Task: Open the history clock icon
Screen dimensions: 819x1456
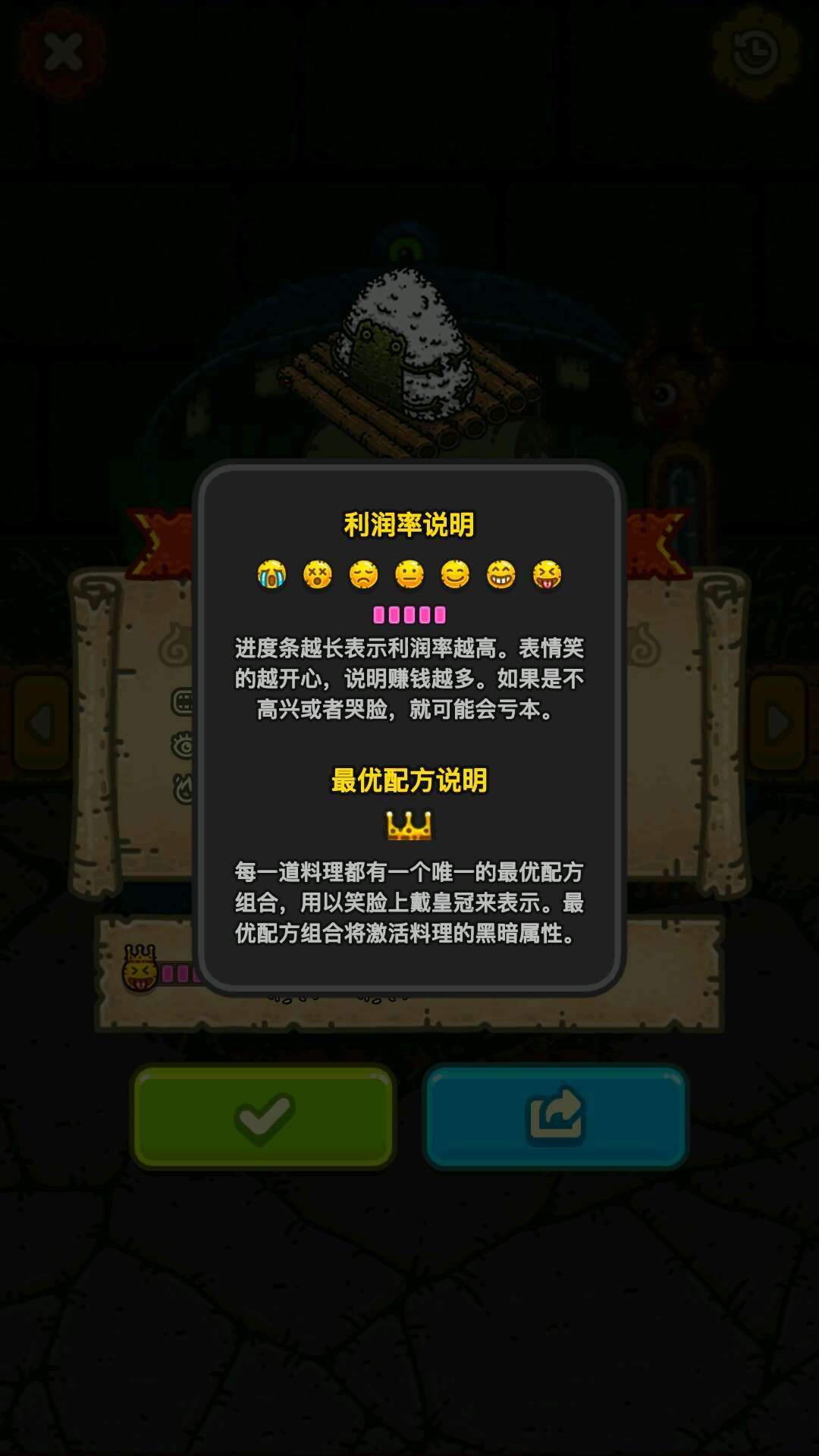Action: tap(755, 52)
